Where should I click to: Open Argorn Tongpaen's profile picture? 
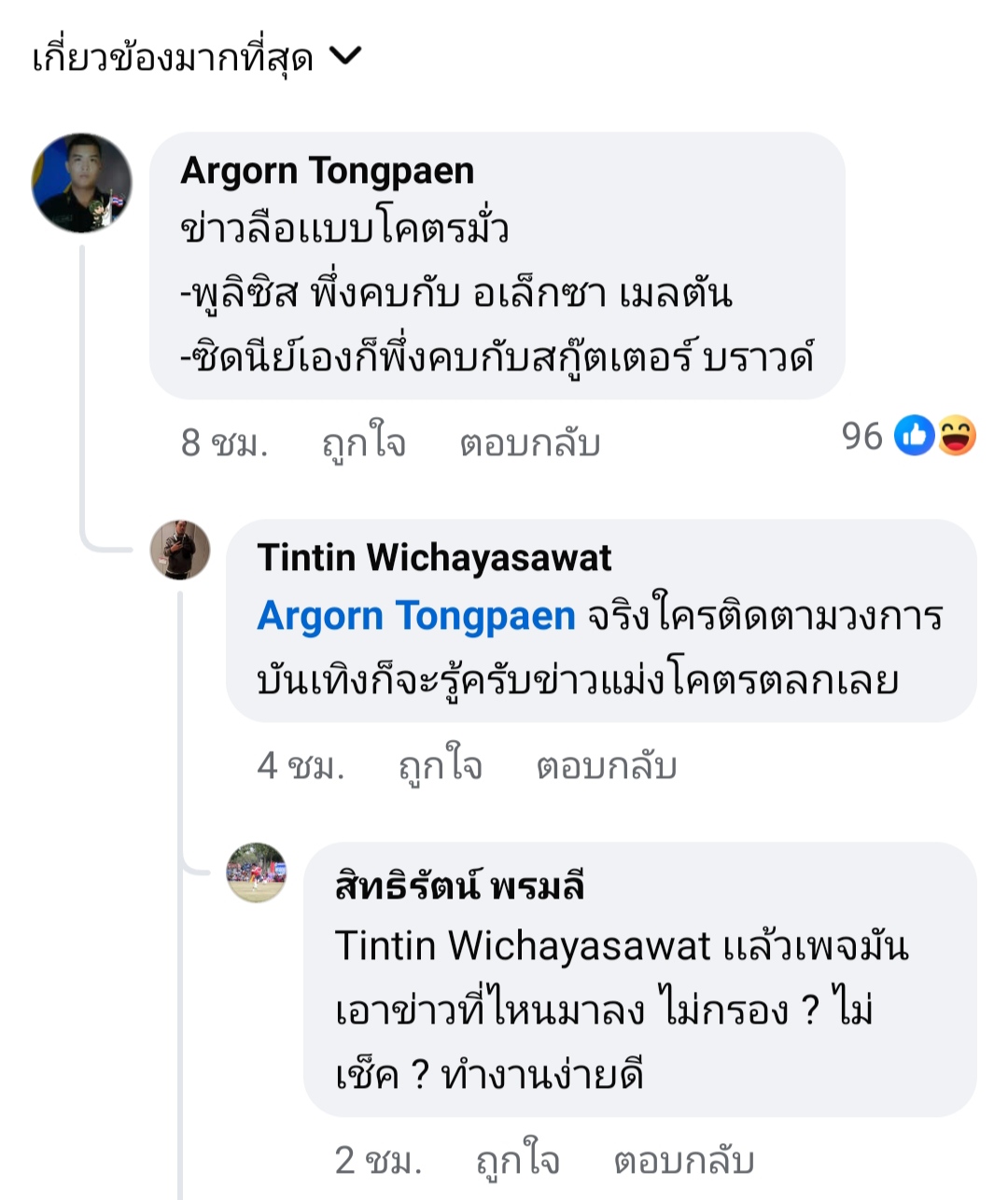tap(81, 183)
